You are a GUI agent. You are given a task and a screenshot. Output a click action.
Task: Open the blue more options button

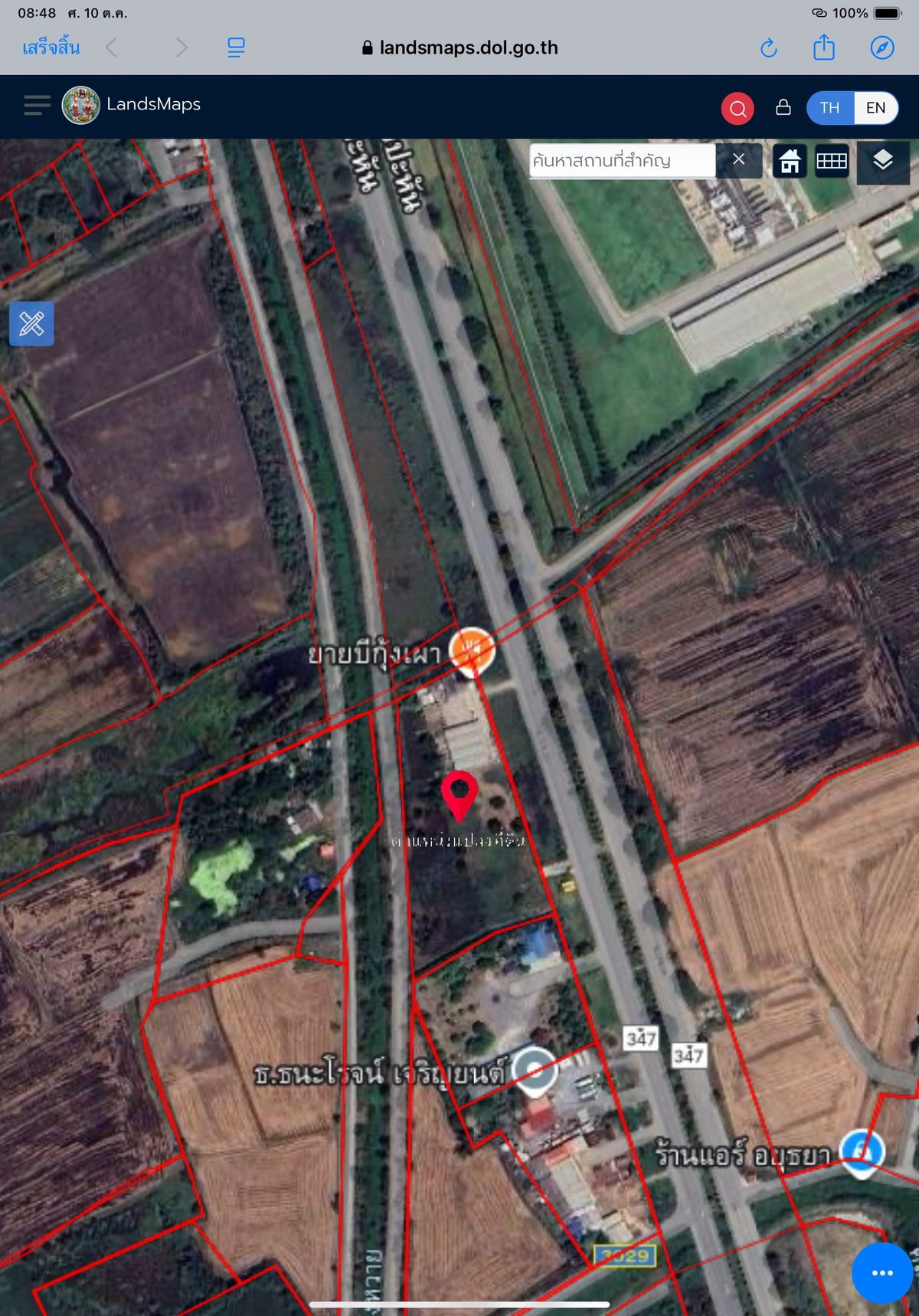pyautogui.click(x=882, y=1272)
